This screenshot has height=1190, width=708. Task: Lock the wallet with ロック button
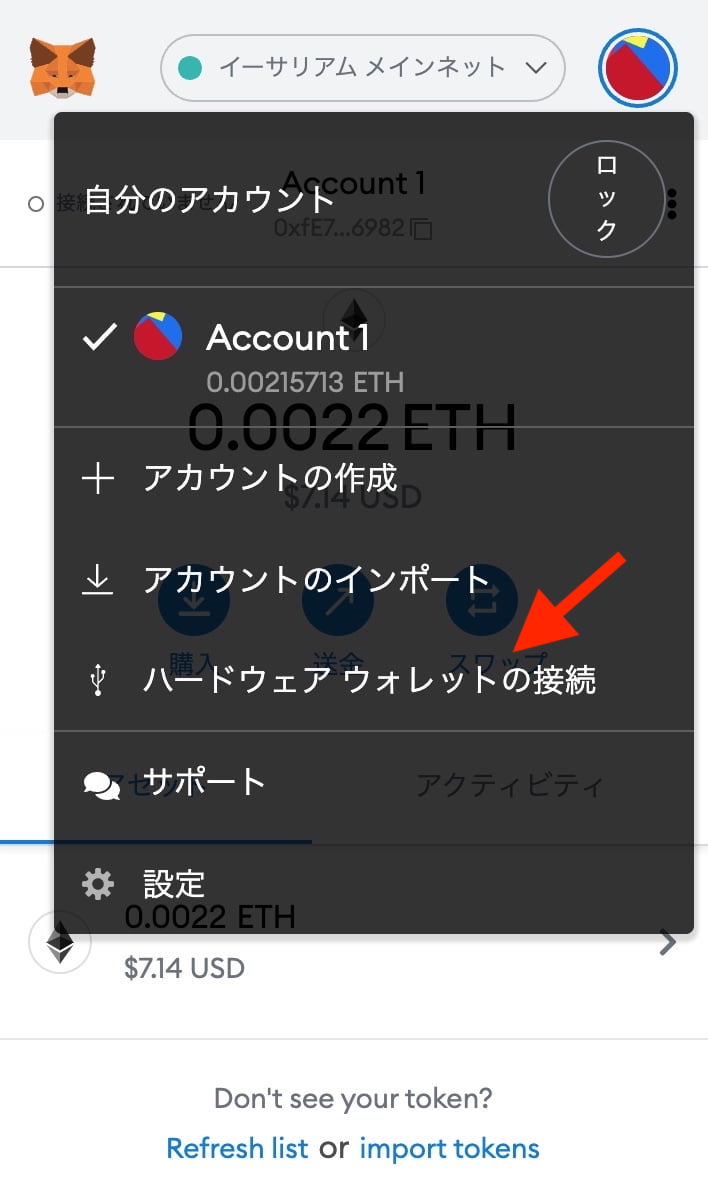coord(606,199)
